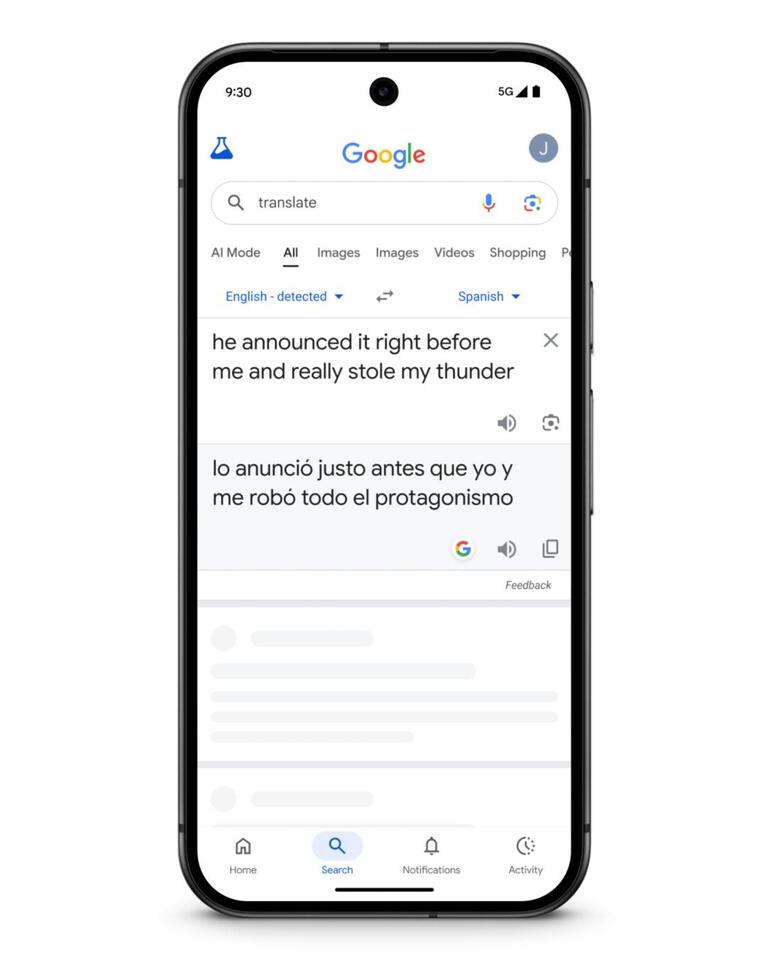Change target language from Spanish
The height and width of the screenshot is (960, 768).
tap(488, 297)
